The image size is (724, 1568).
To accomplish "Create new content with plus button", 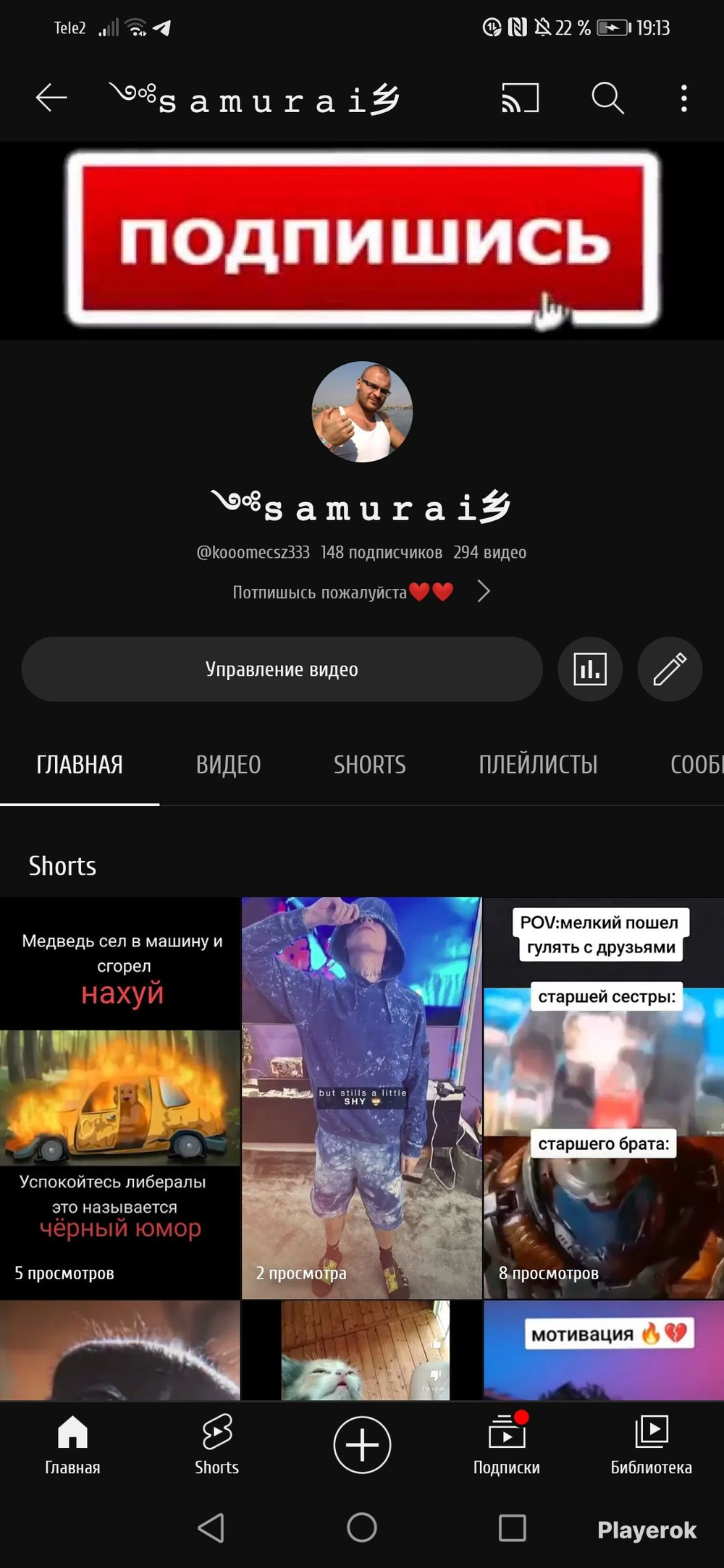I will click(362, 1445).
